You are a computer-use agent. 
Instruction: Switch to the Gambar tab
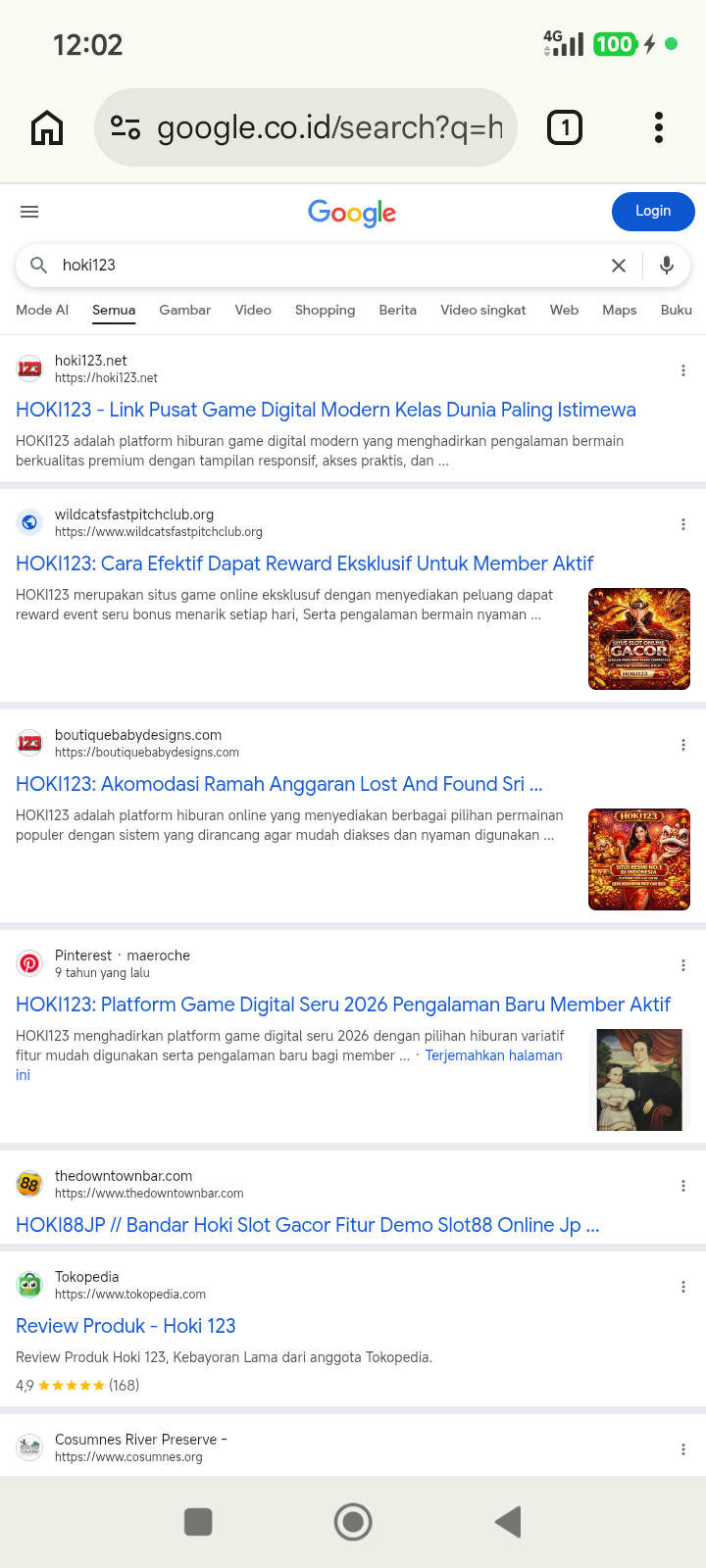click(x=184, y=310)
